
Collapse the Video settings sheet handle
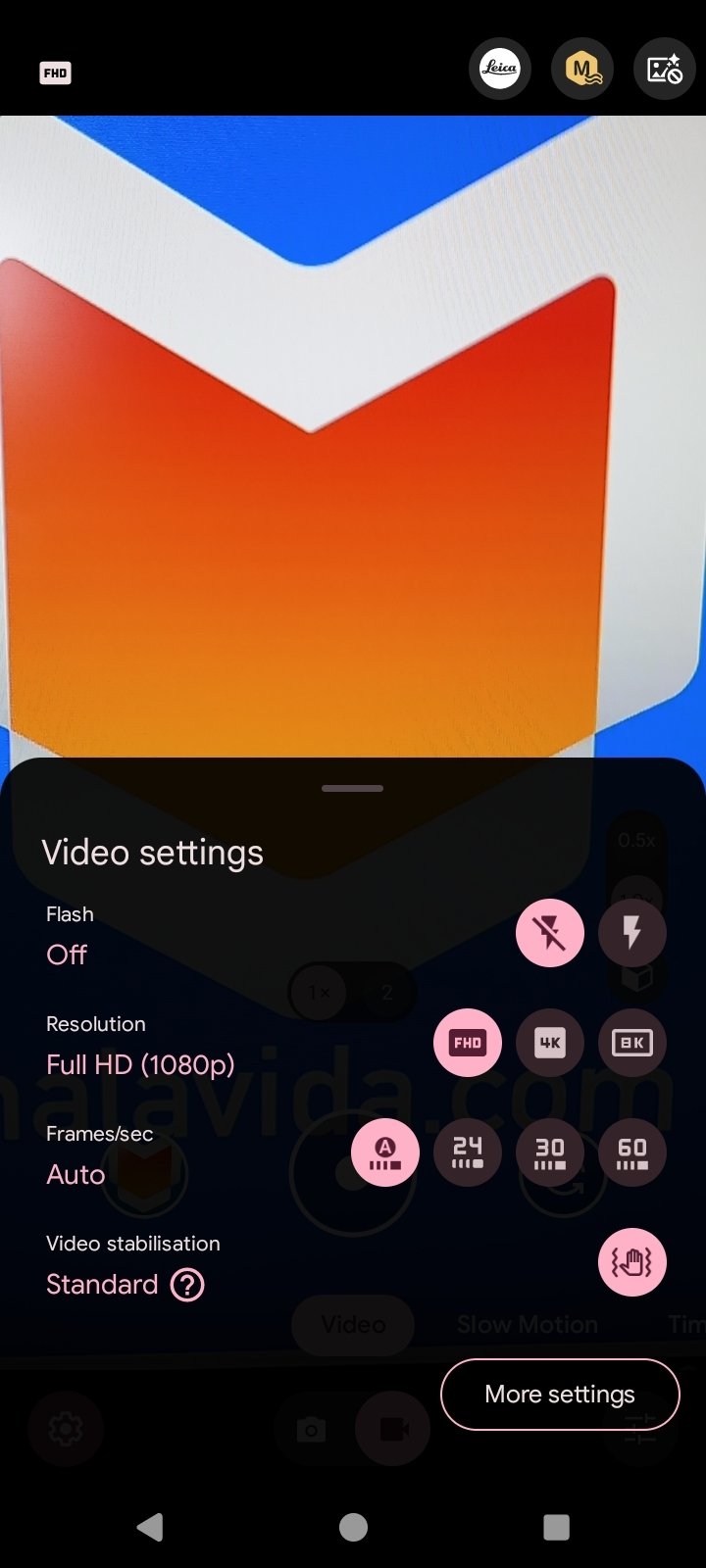352,787
